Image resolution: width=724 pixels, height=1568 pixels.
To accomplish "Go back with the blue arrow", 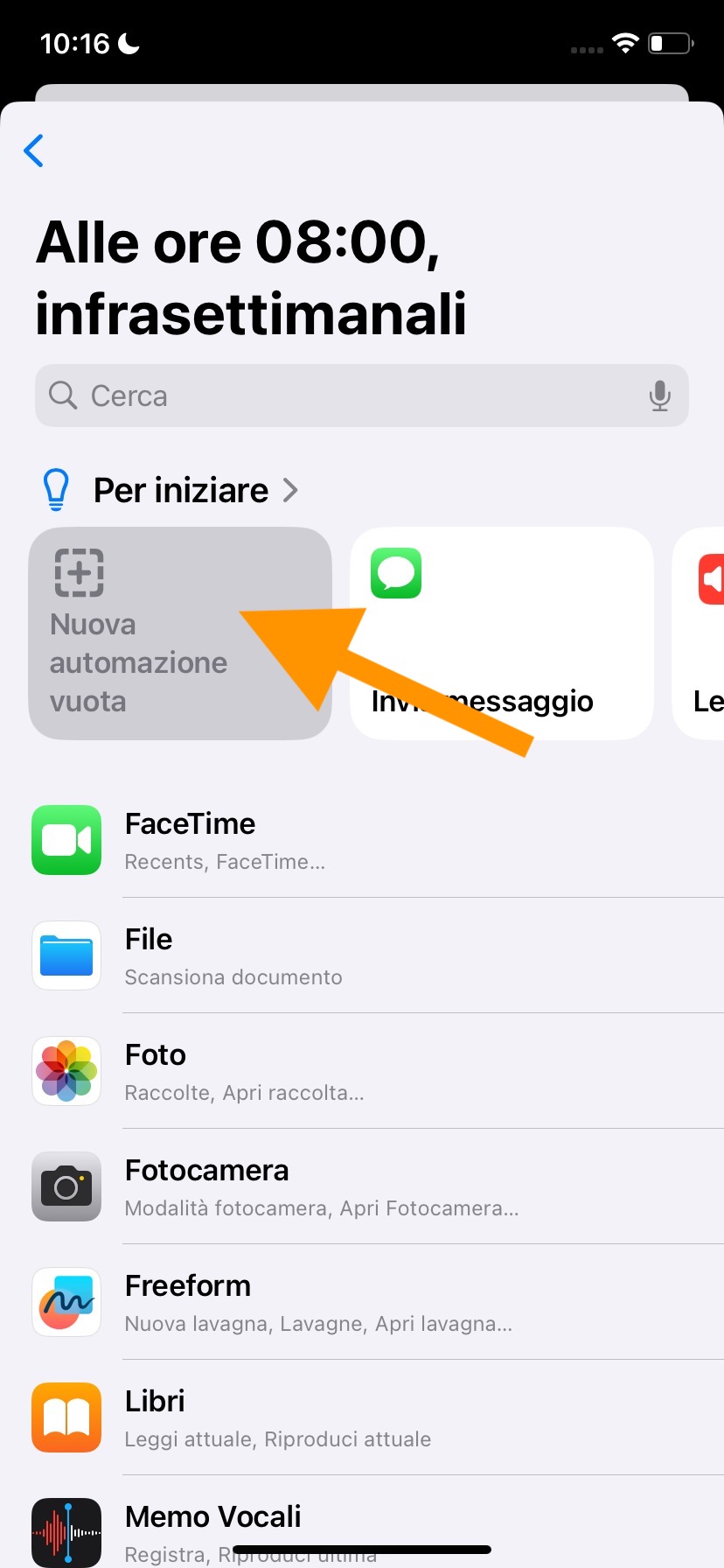I will point(34,150).
